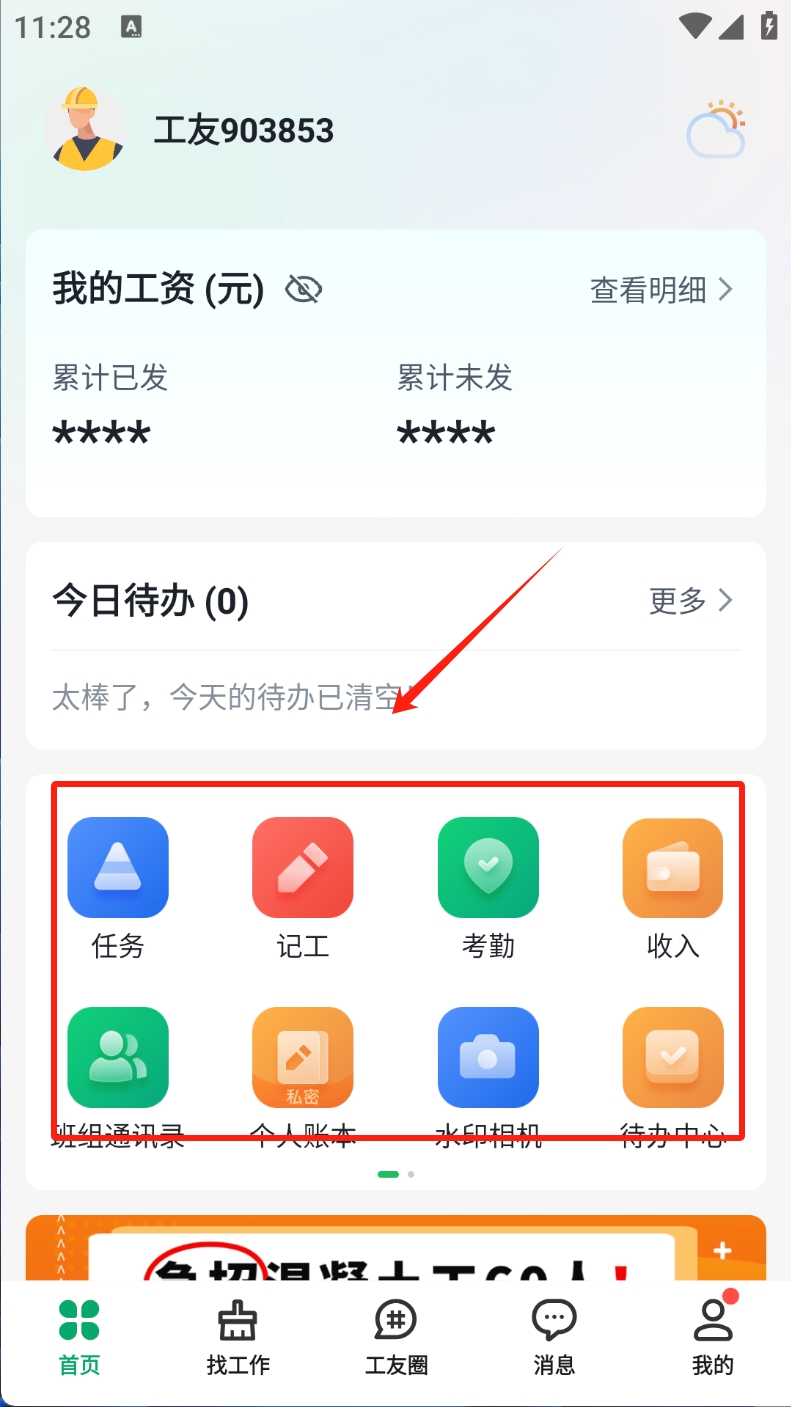Open 查看明细 salary details
The image size is (791, 1407).
click(x=662, y=291)
